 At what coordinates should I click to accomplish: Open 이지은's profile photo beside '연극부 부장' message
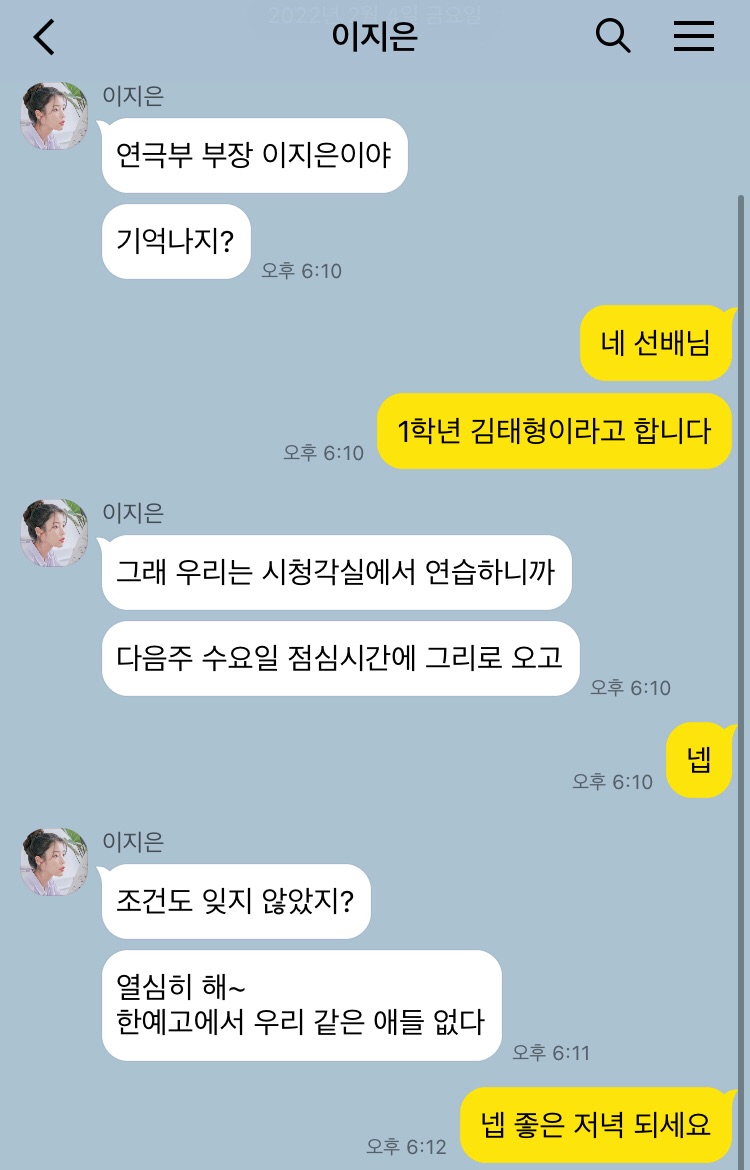coord(55,116)
